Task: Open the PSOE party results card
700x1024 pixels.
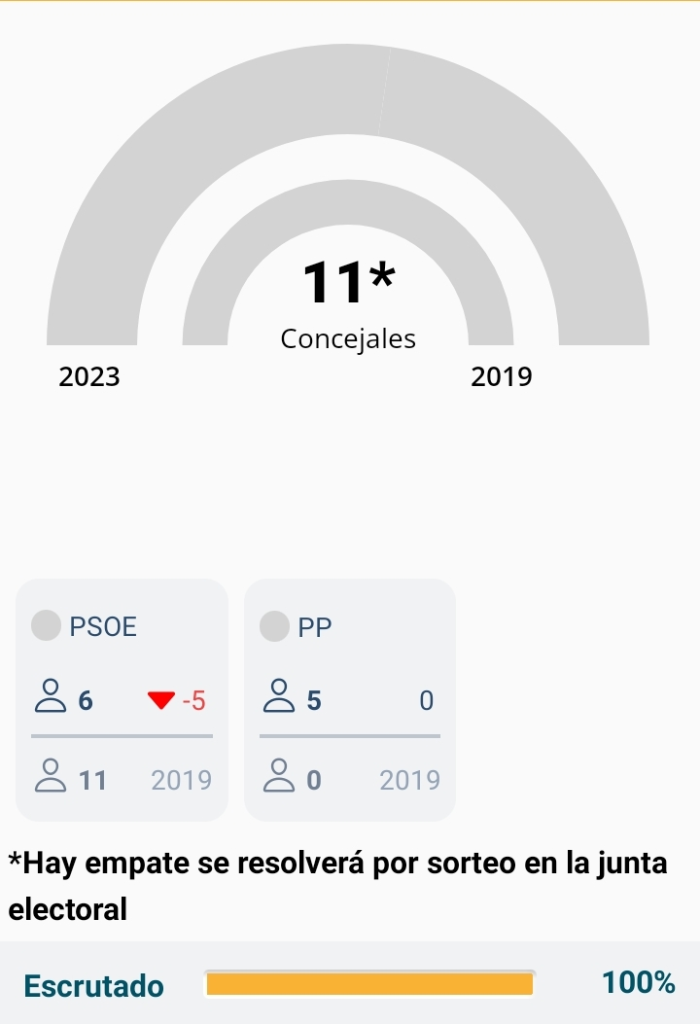Action: (x=122, y=700)
